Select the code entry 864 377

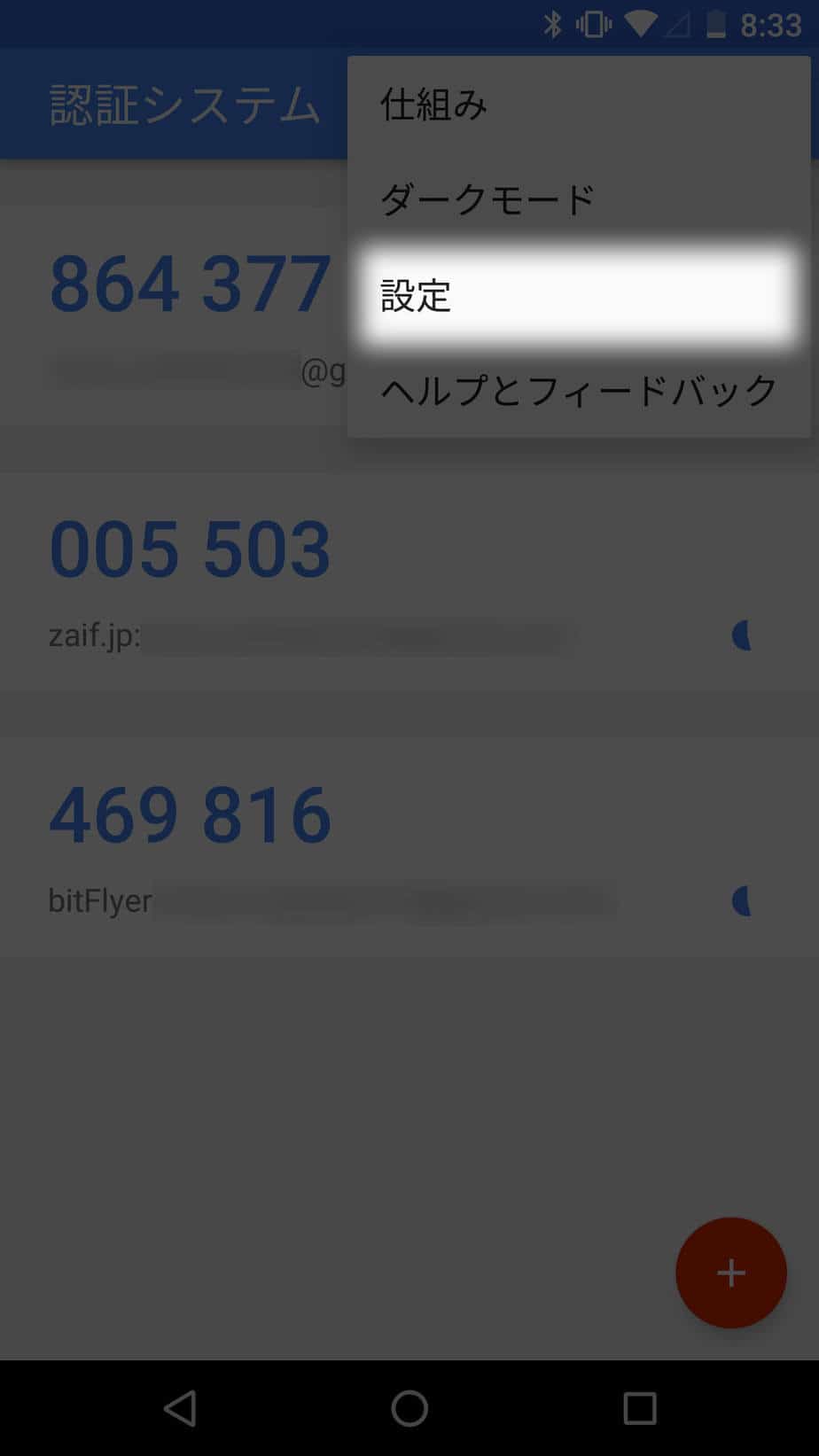click(x=191, y=284)
